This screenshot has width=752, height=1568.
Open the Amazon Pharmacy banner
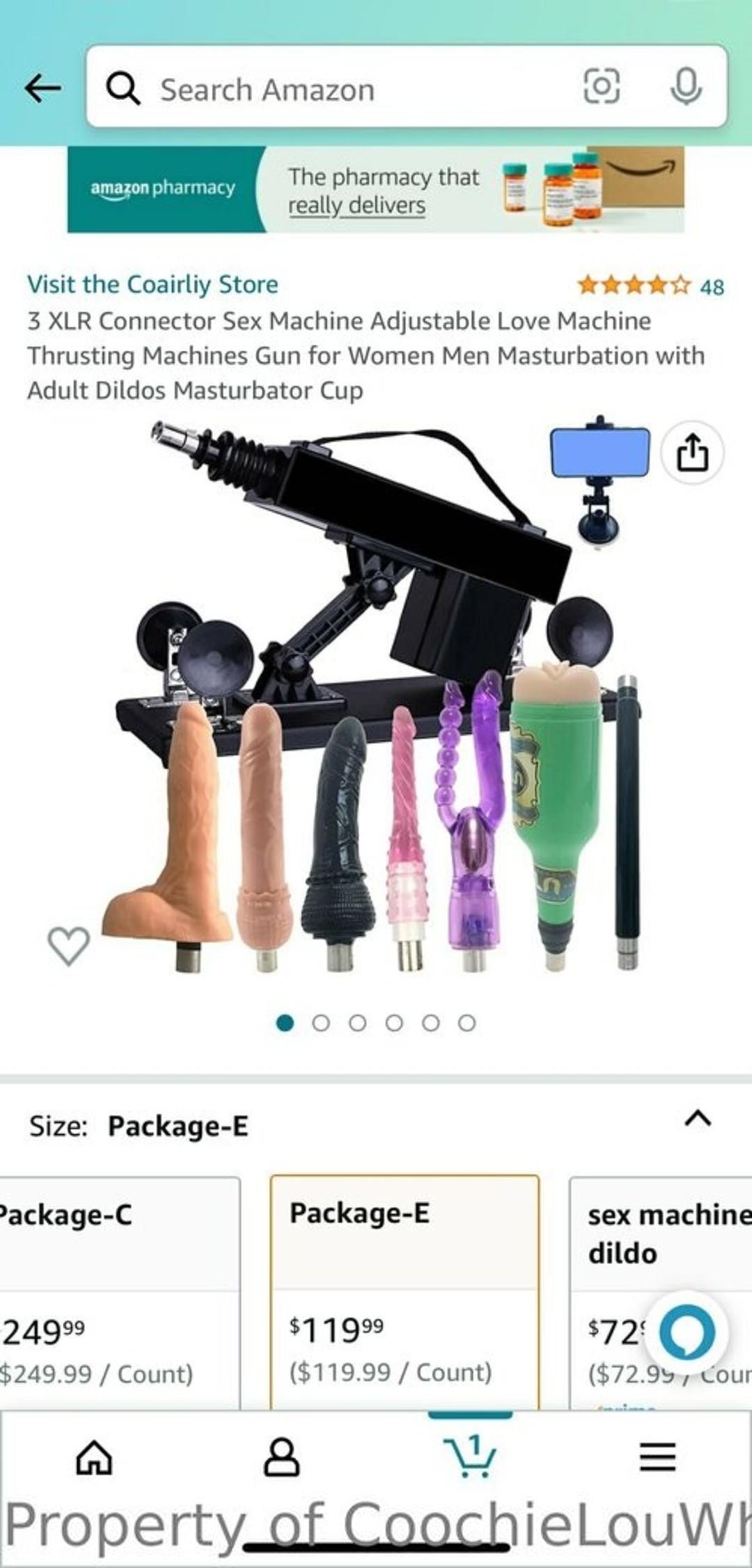click(x=376, y=189)
